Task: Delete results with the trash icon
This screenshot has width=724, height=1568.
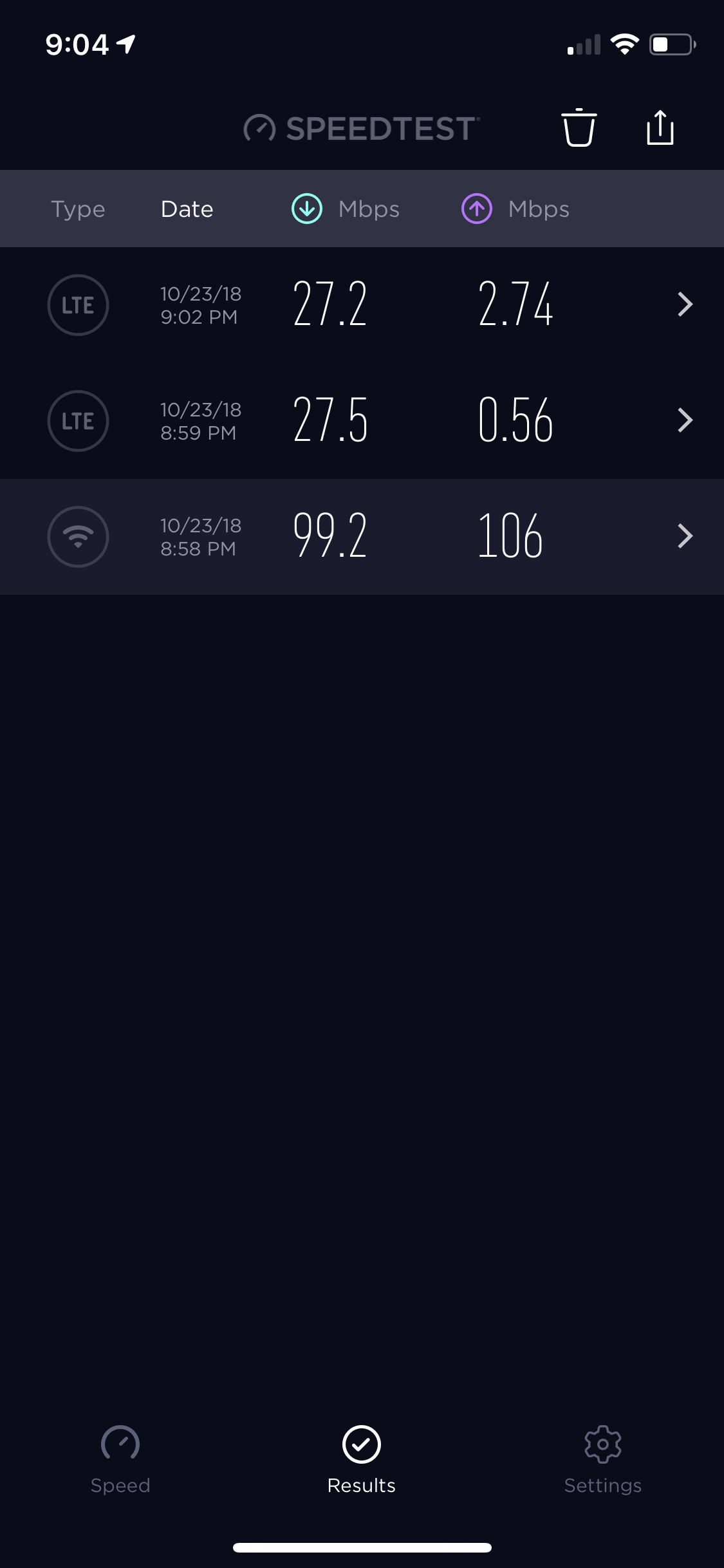Action: pyautogui.click(x=579, y=127)
